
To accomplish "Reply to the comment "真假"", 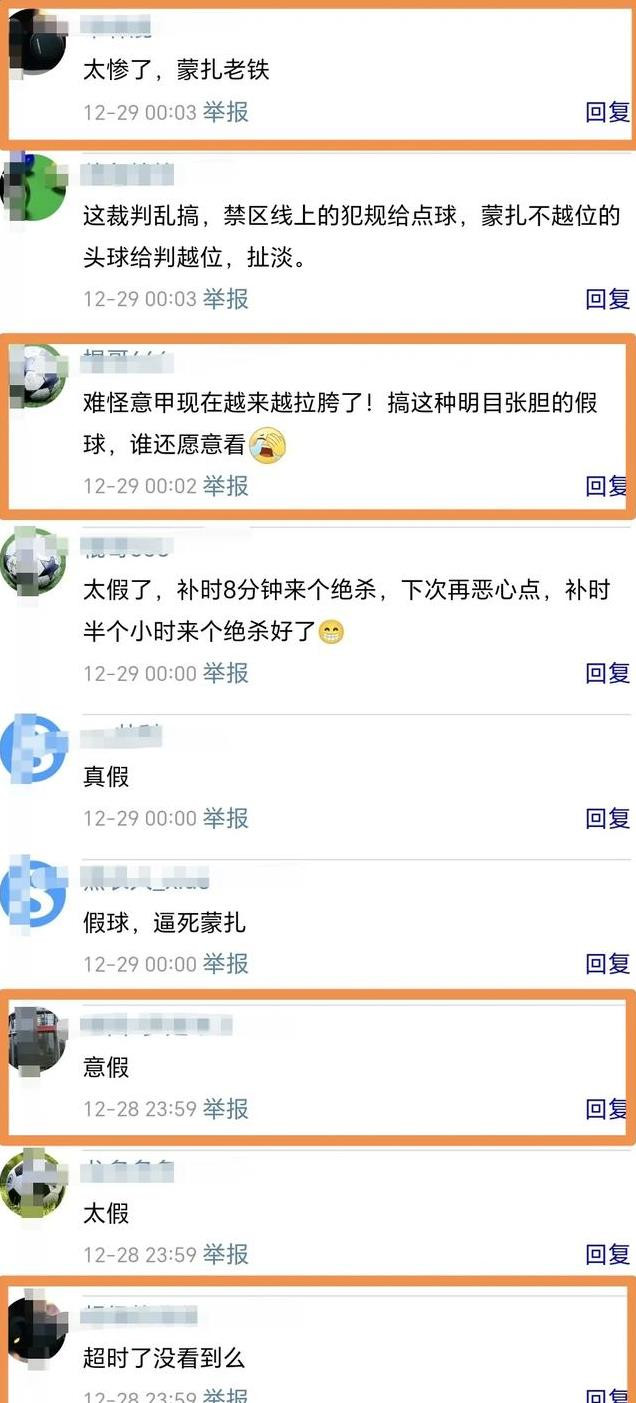I will (607, 818).
